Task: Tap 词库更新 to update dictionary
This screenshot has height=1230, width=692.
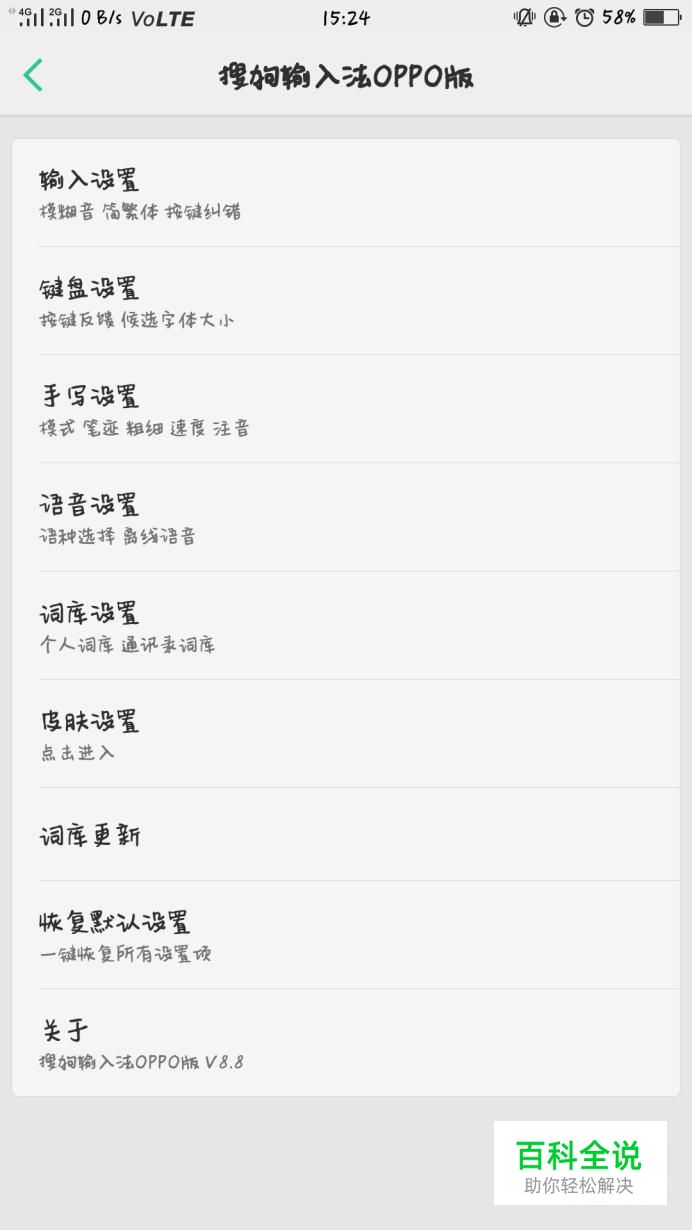Action: [x=346, y=835]
